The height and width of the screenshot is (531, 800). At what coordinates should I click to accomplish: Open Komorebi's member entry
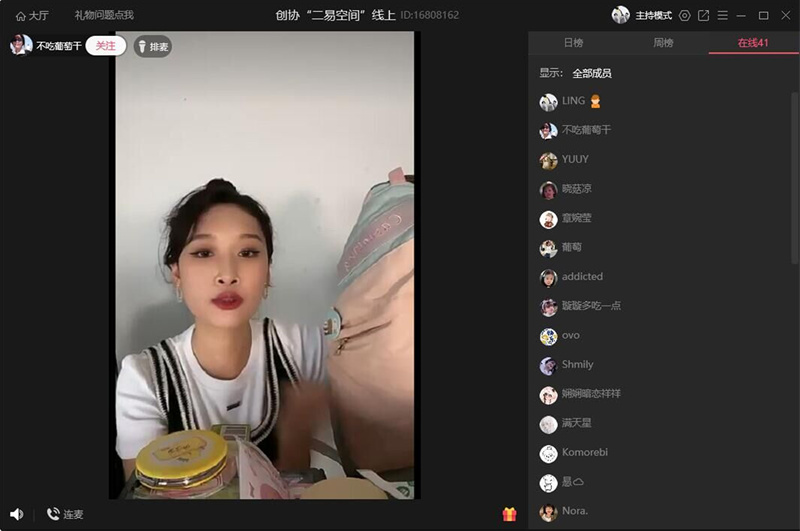pos(584,452)
